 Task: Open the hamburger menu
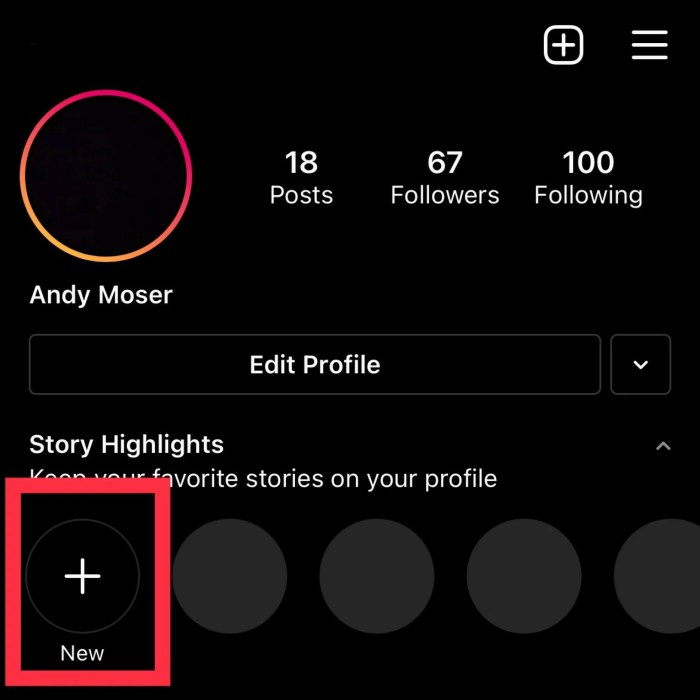pyautogui.click(x=650, y=45)
